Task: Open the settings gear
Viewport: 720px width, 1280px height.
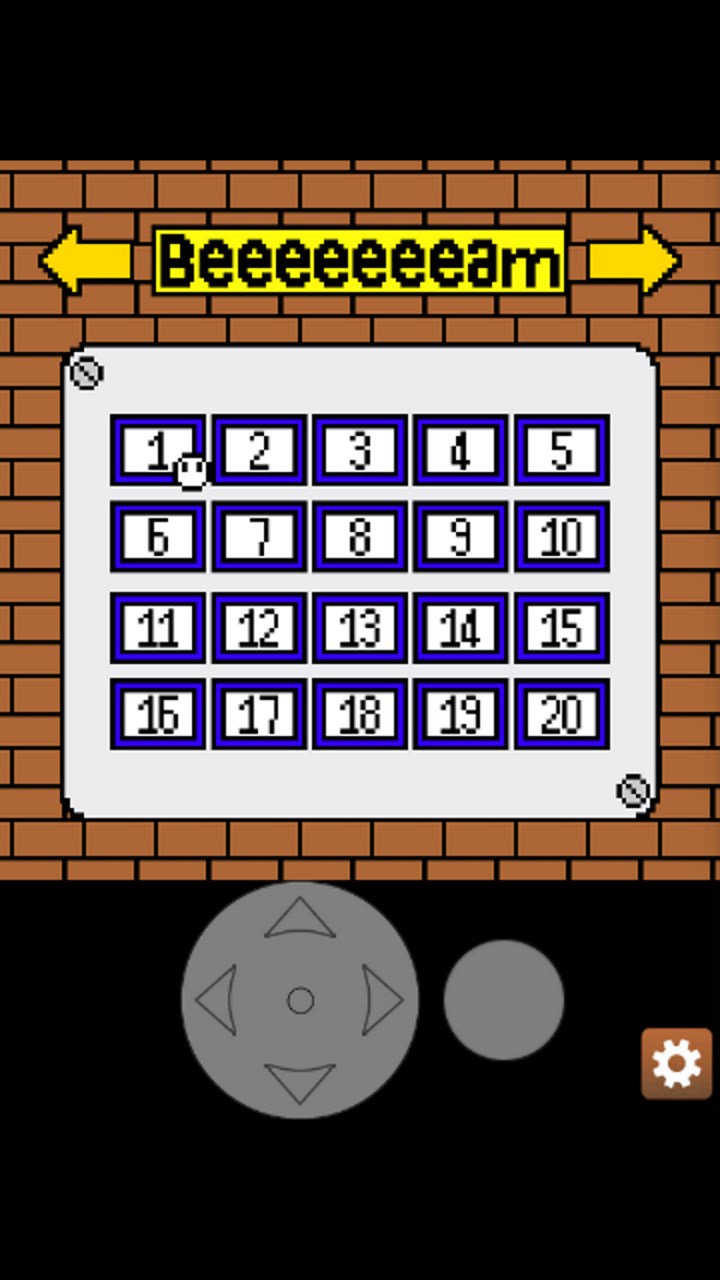Action: click(x=677, y=1063)
